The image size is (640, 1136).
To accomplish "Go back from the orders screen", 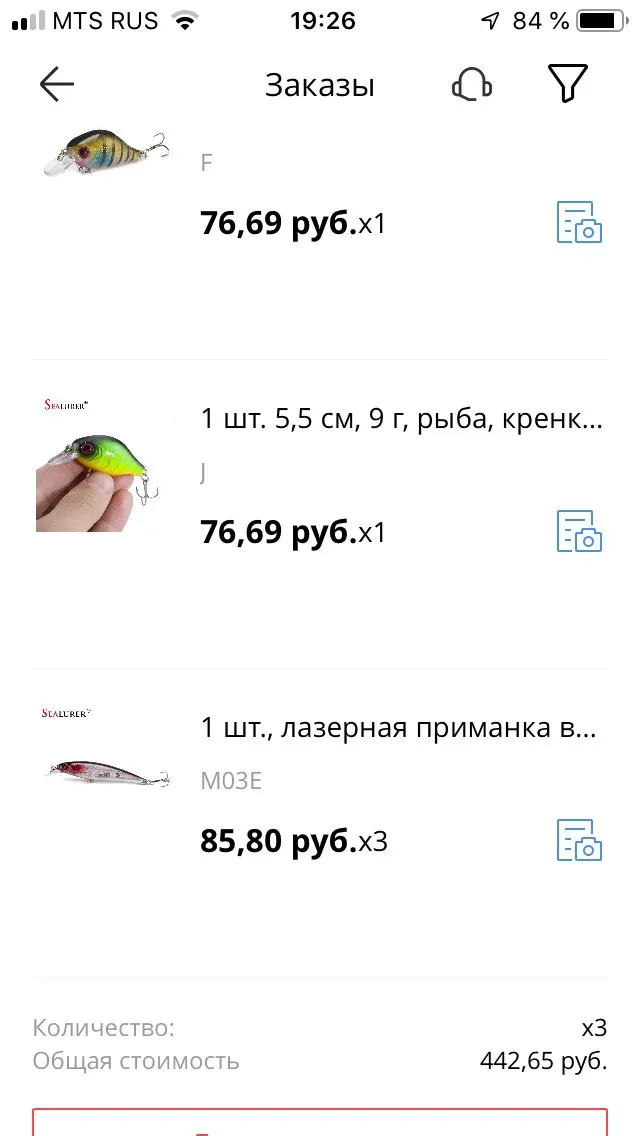I will [x=57, y=85].
